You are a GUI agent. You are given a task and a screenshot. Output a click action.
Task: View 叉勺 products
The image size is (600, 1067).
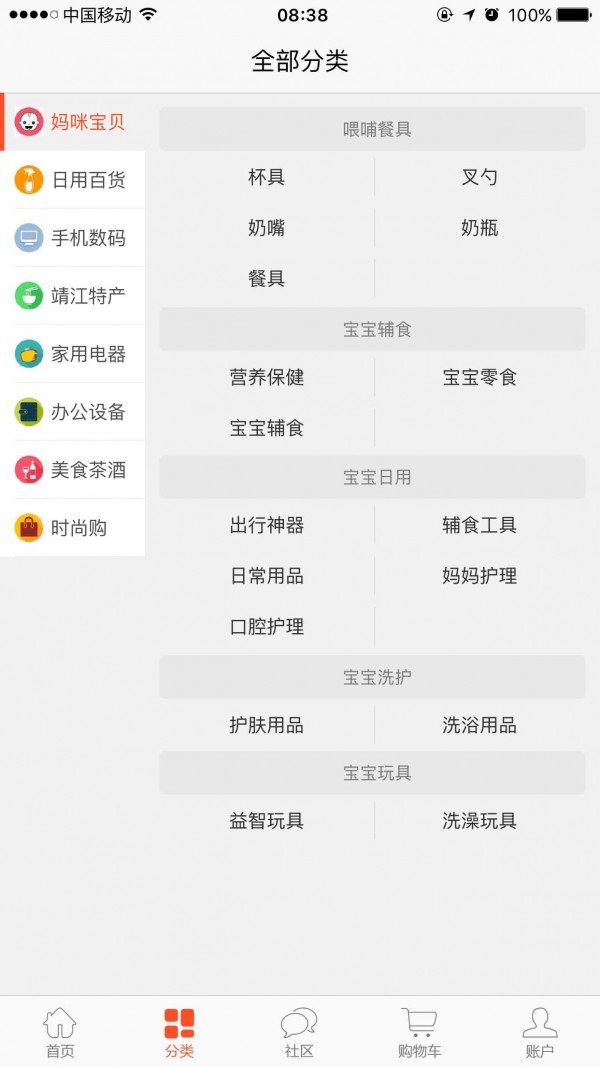479,177
